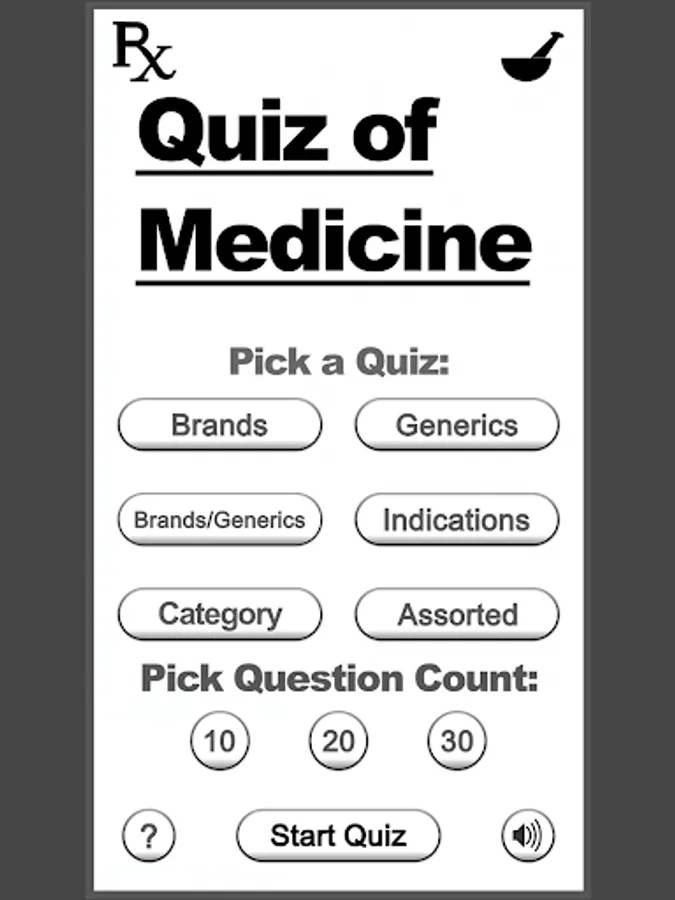Viewport: 675px width, 900px height.
Task: Select the Indications quiz
Action: pos(457,520)
